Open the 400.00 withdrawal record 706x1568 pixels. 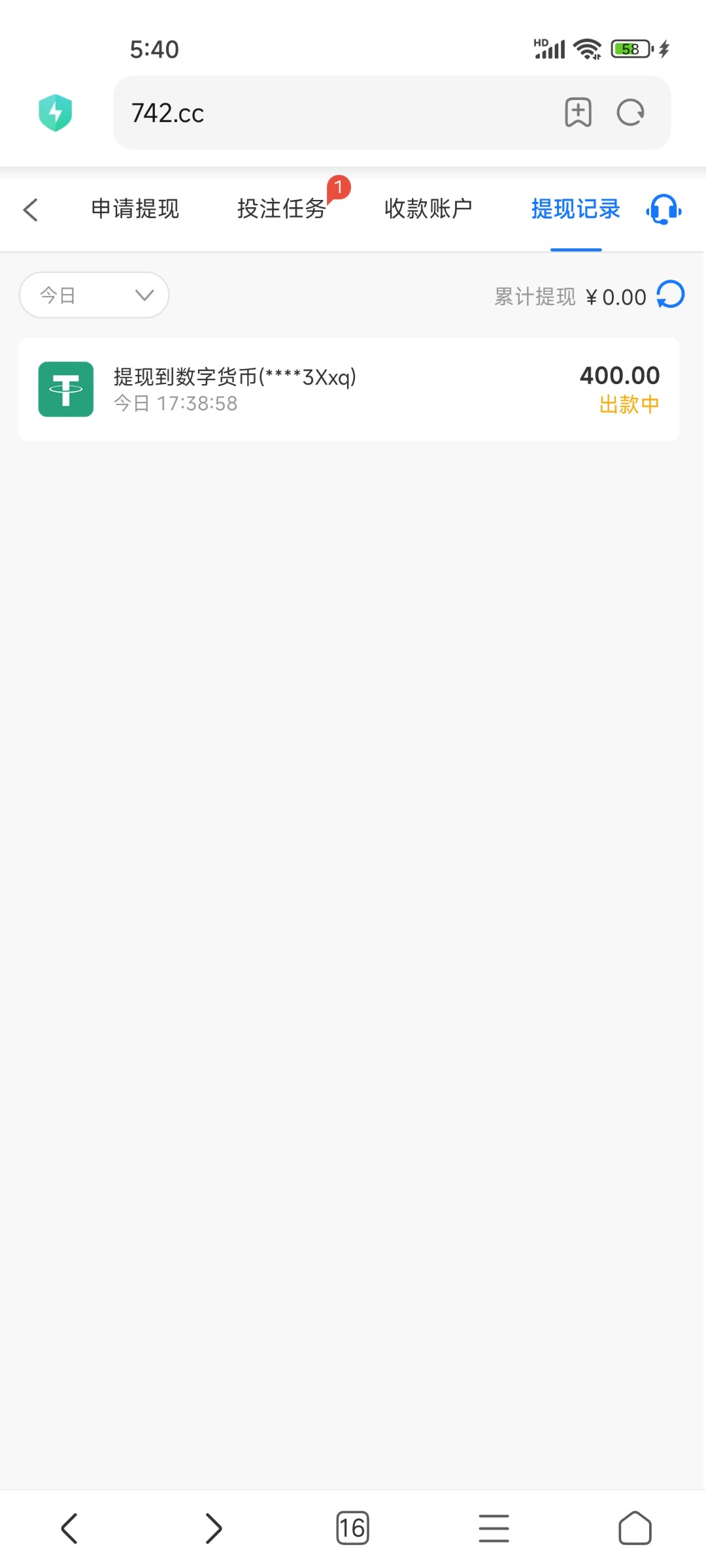pos(349,389)
